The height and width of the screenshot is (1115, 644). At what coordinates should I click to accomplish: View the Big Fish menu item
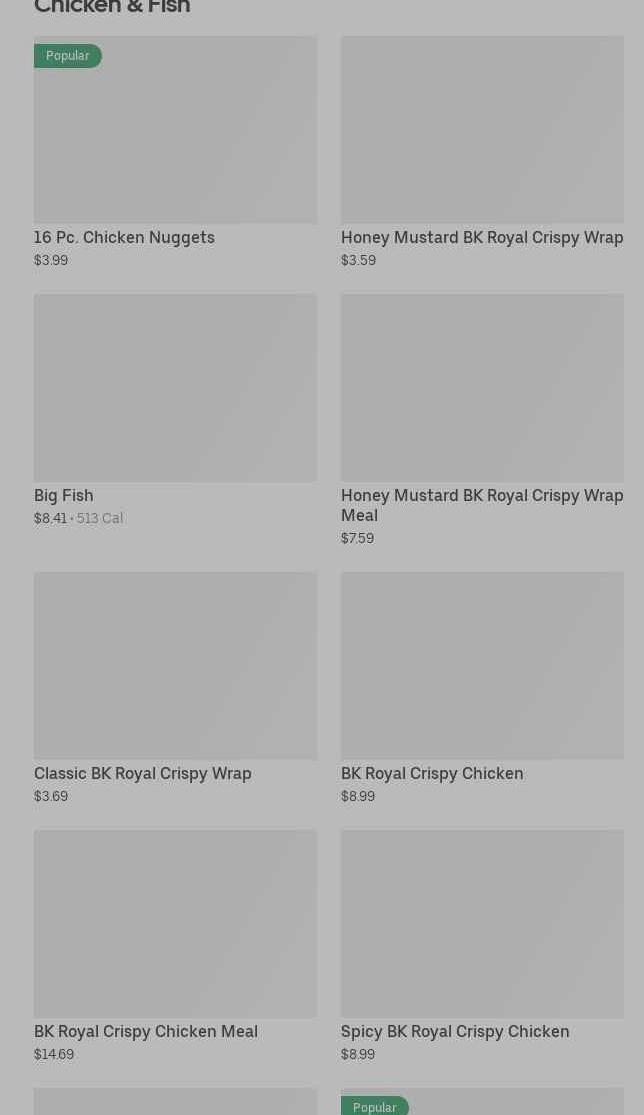175,388
